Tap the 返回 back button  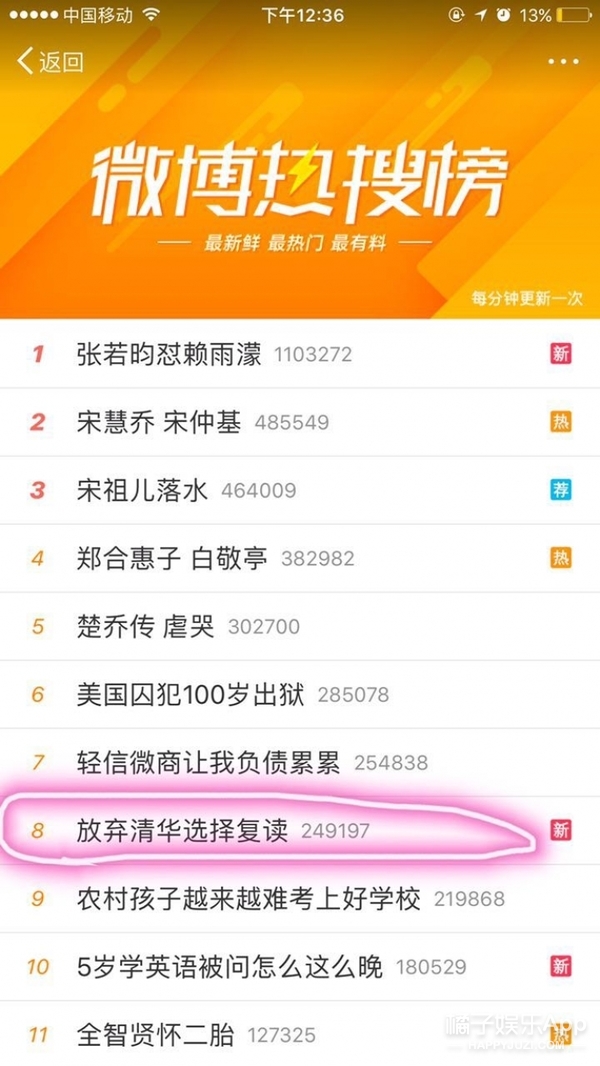coord(50,62)
